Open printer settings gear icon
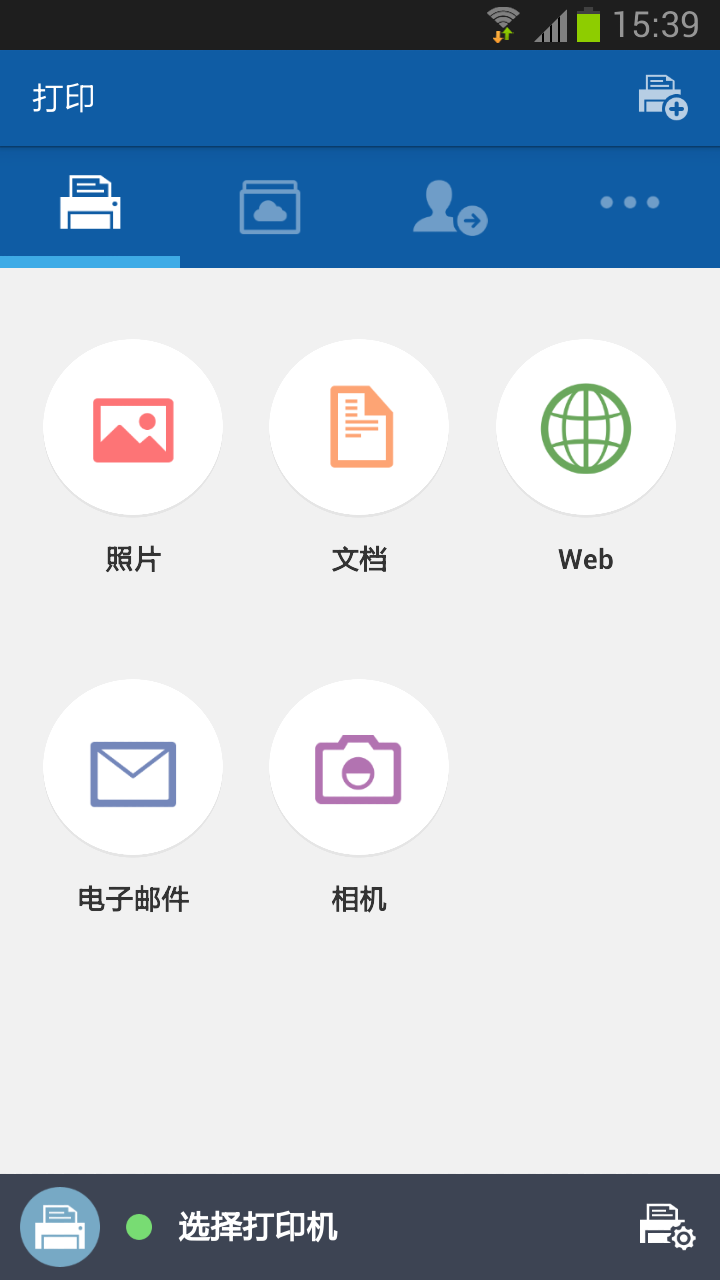720x1280 pixels. point(667,1227)
